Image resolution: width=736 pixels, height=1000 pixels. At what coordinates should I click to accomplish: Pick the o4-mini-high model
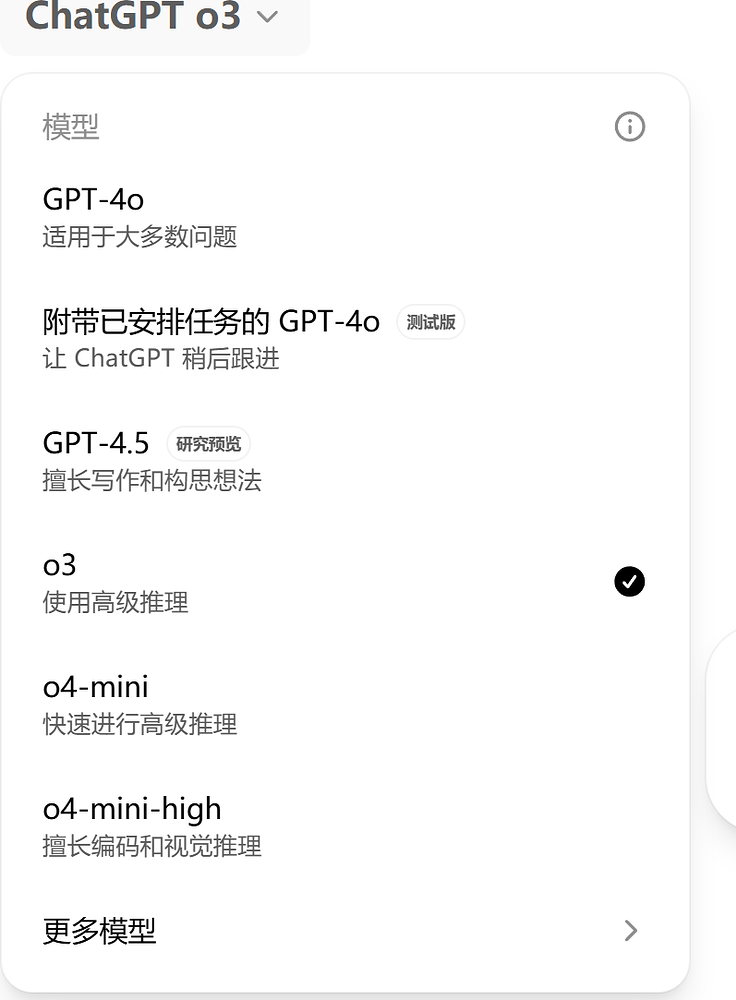[152, 826]
